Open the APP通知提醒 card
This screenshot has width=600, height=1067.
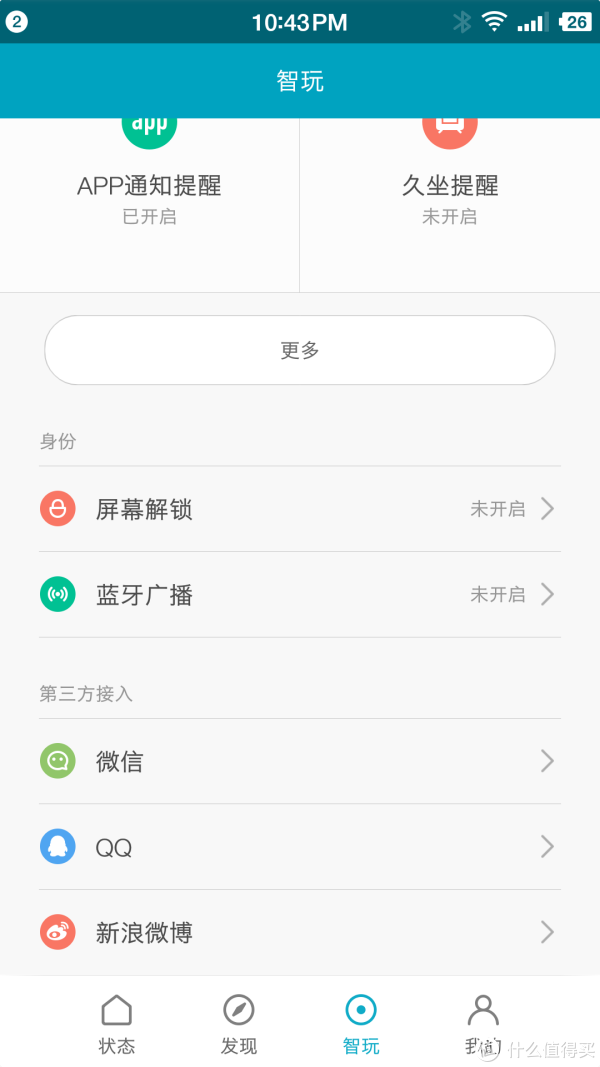(x=150, y=205)
